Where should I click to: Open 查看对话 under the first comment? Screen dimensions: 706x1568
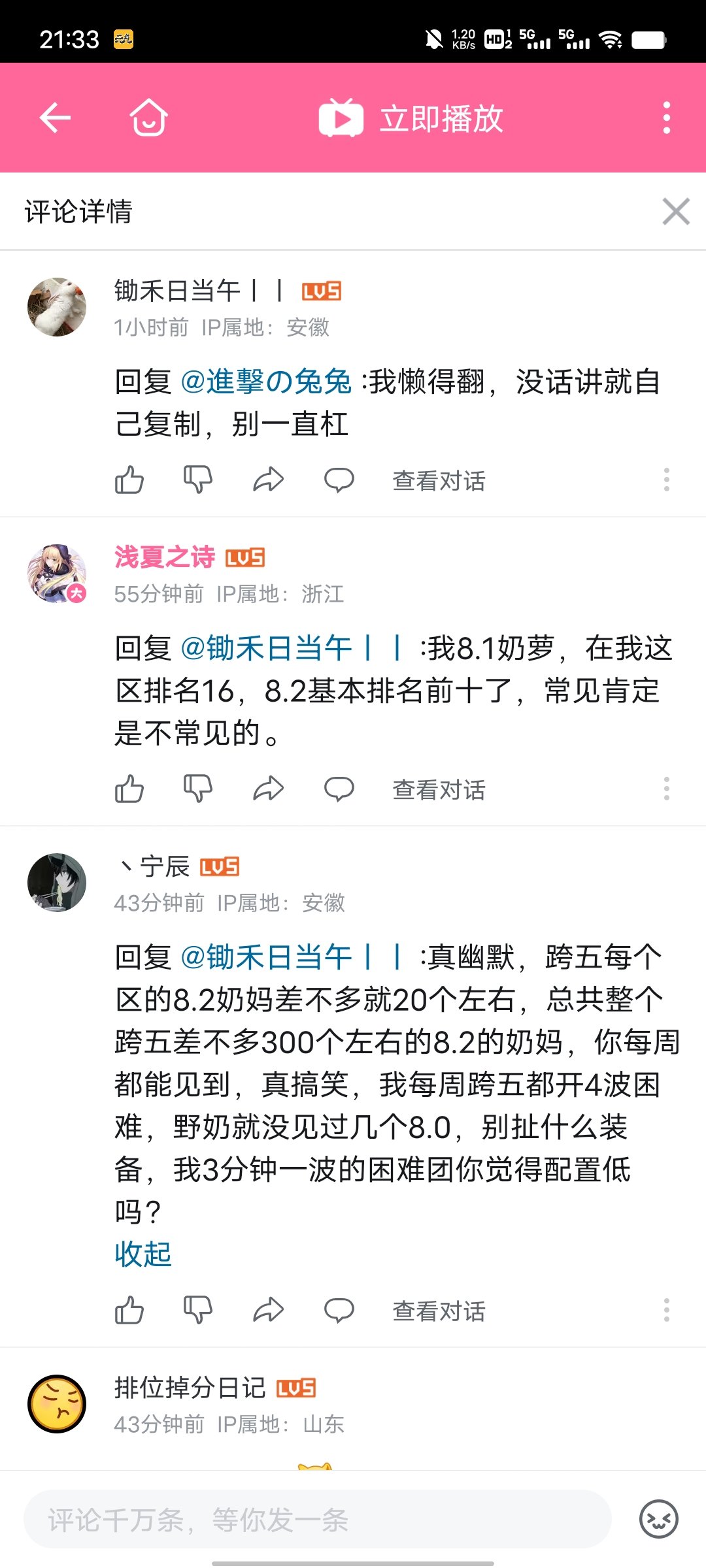coord(439,480)
